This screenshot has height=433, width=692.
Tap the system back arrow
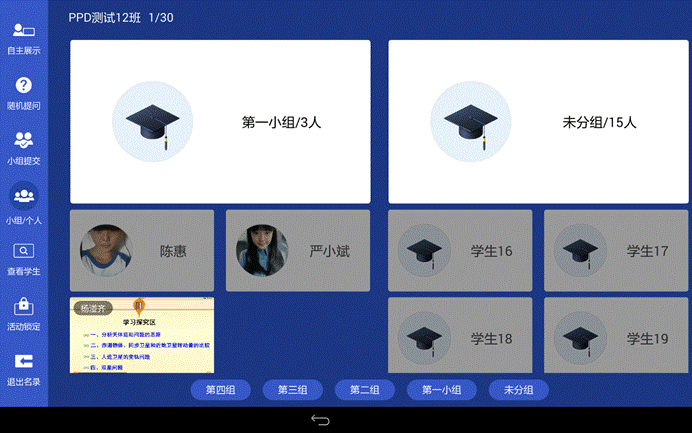320,420
